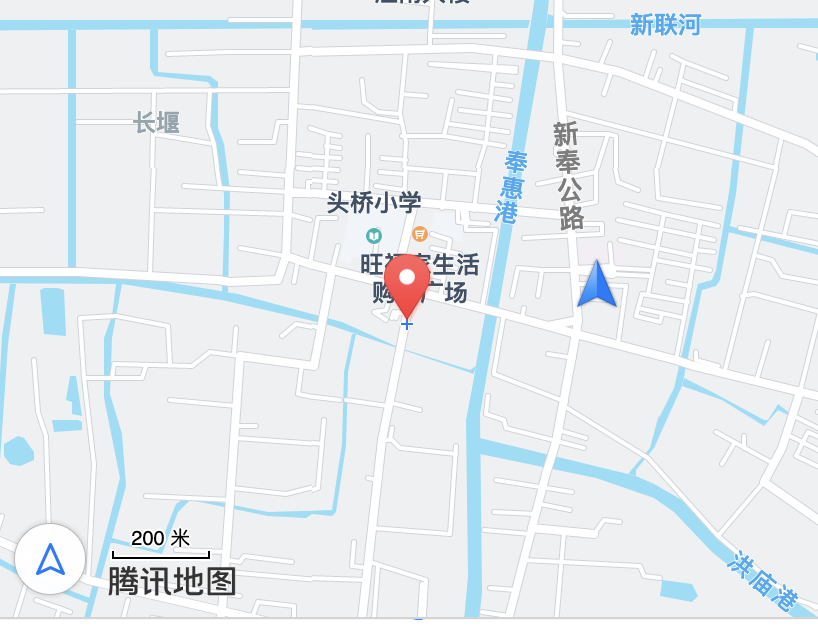The width and height of the screenshot is (818, 632).
Task: Tap the red location pin marker
Action: click(x=407, y=281)
